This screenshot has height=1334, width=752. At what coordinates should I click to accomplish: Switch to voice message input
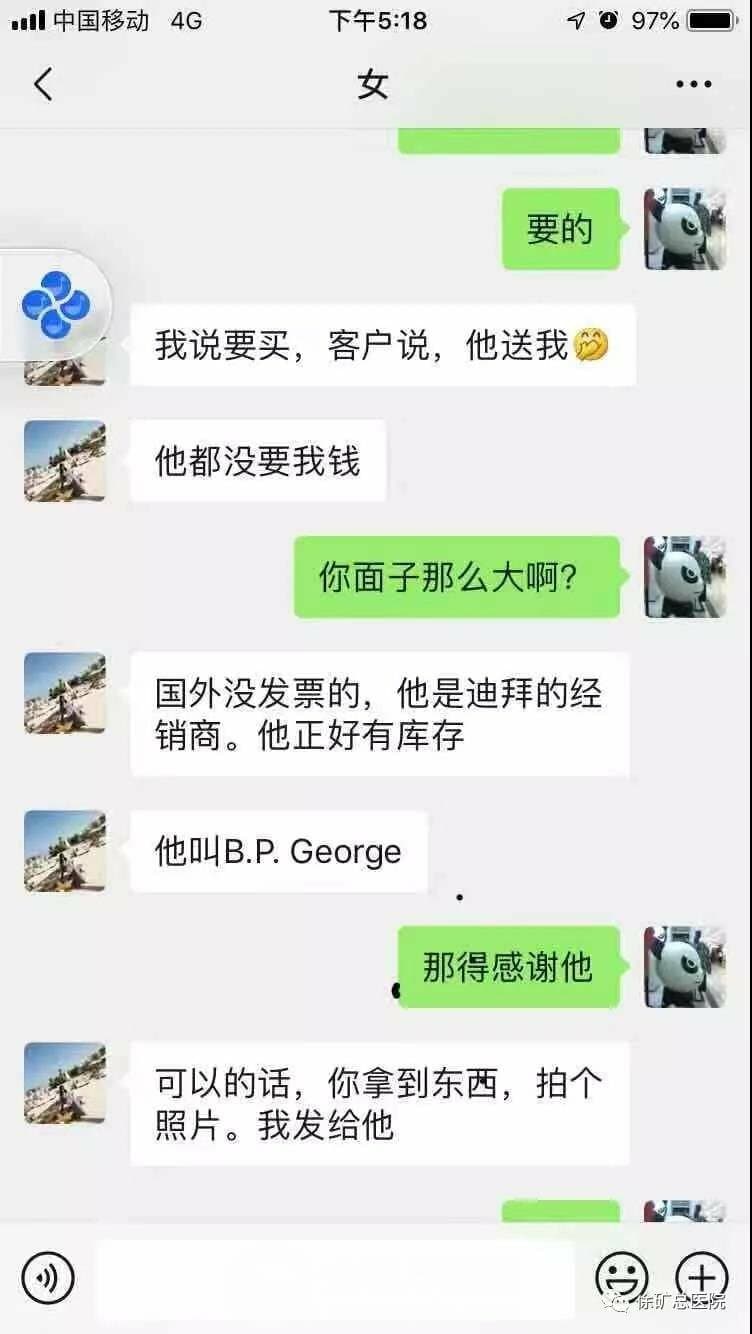pos(48,1277)
